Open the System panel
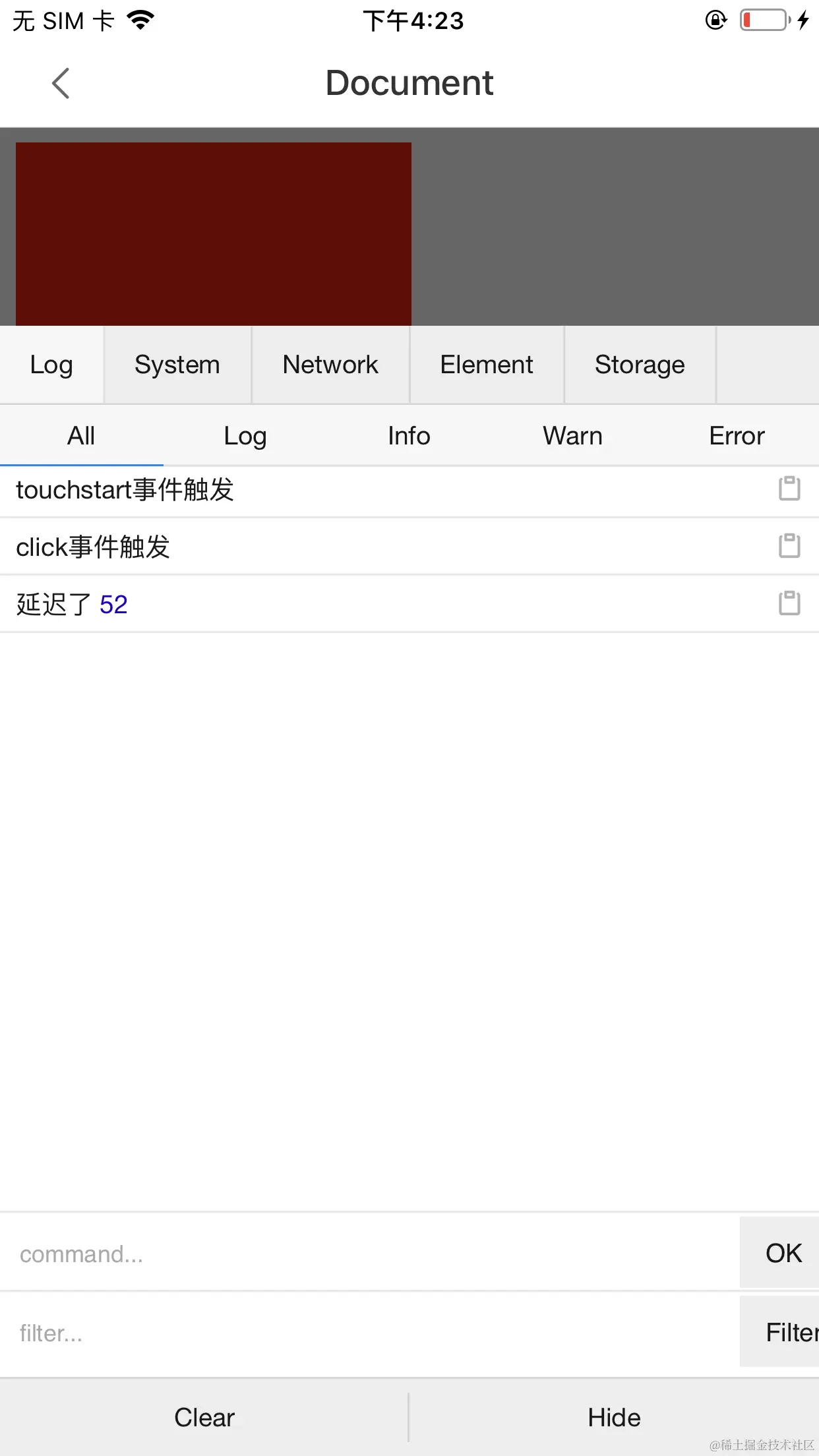The height and width of the screenshot is (1456, 819). click(x=177, y=364)
